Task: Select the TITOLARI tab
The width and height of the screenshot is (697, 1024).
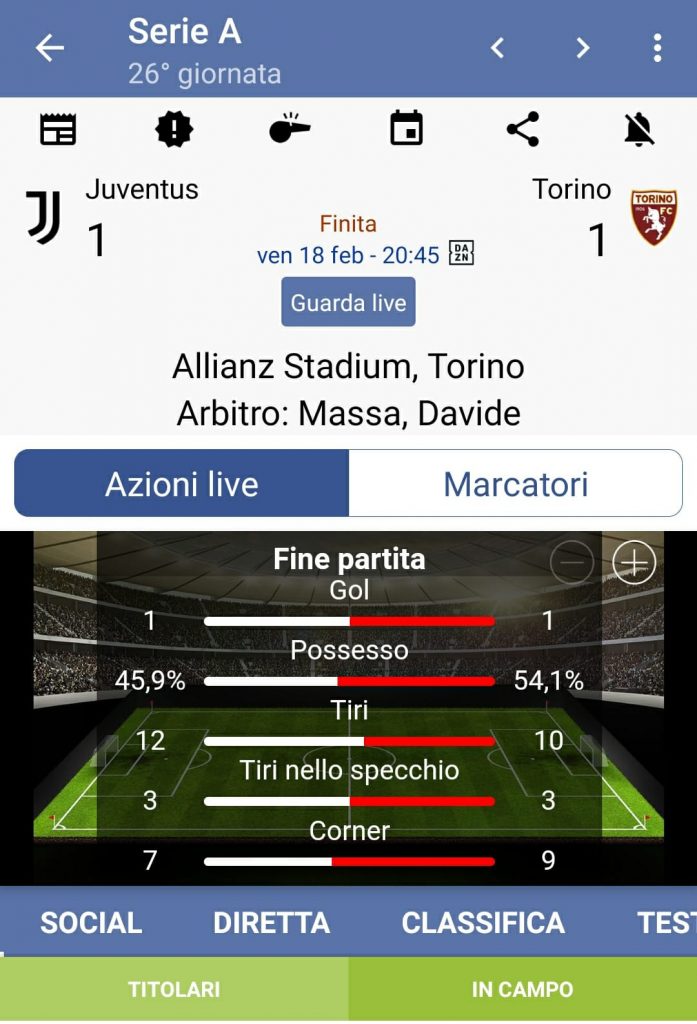Action: 174,990
